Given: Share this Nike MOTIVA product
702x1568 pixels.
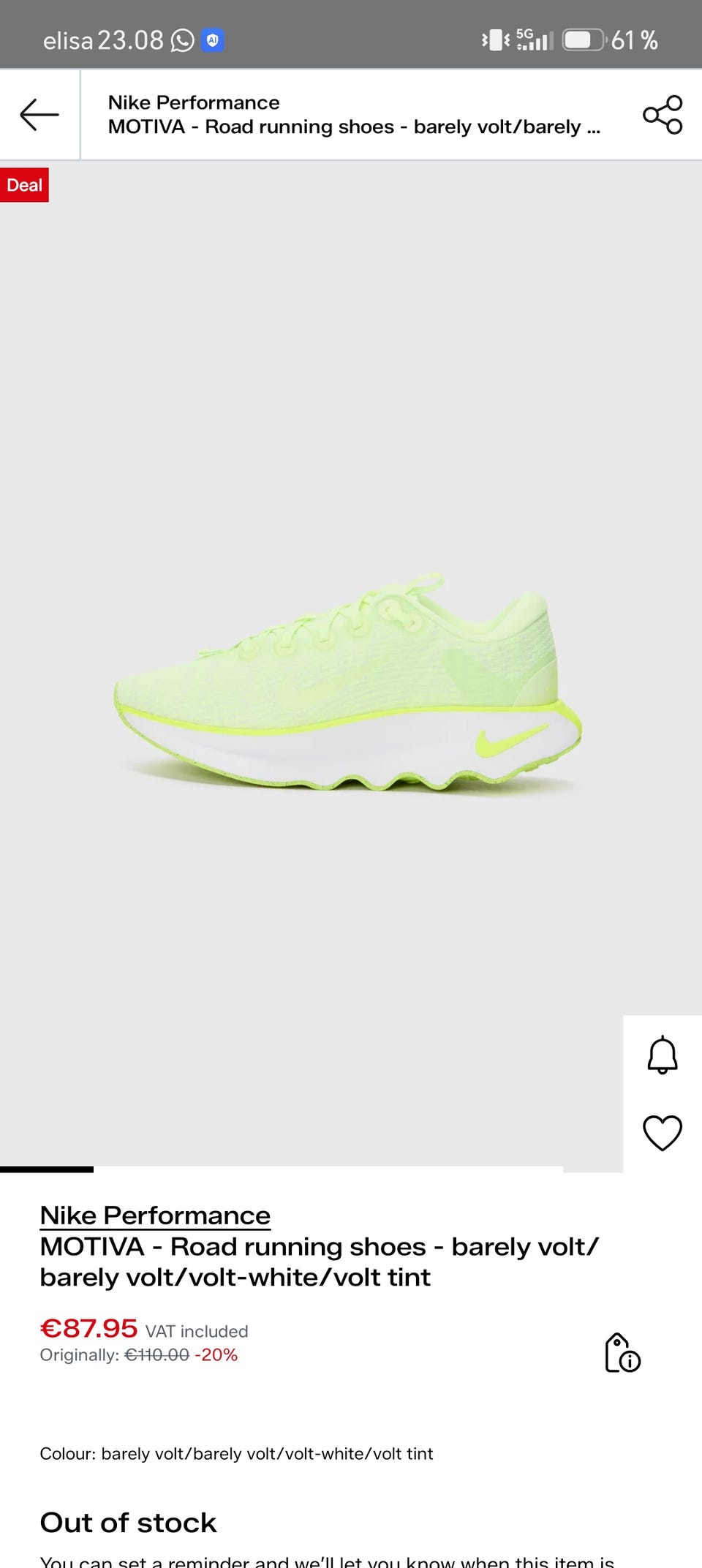Looking at the screenshot, I should click(x=663, y=115).
